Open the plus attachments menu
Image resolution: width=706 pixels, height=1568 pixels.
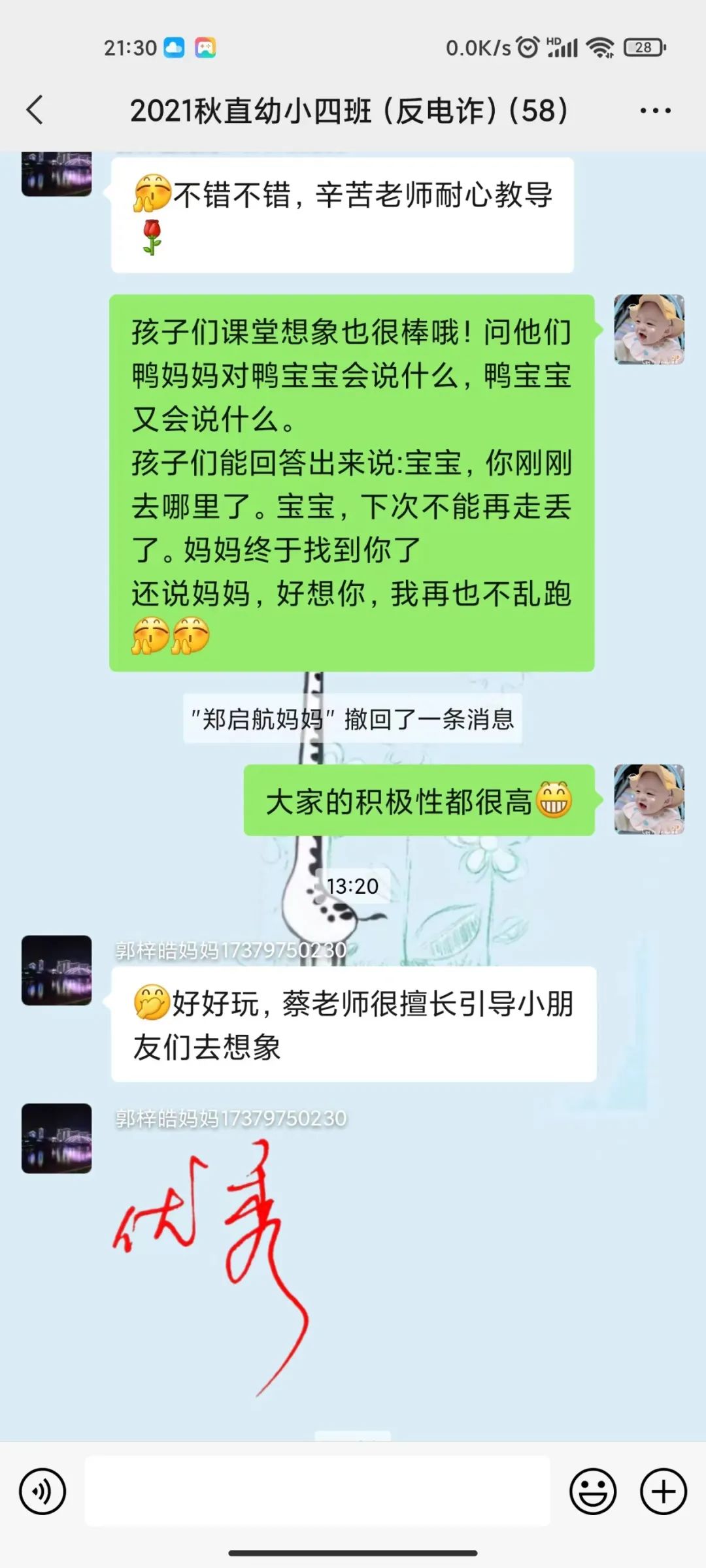click(x=664, y=1492)
